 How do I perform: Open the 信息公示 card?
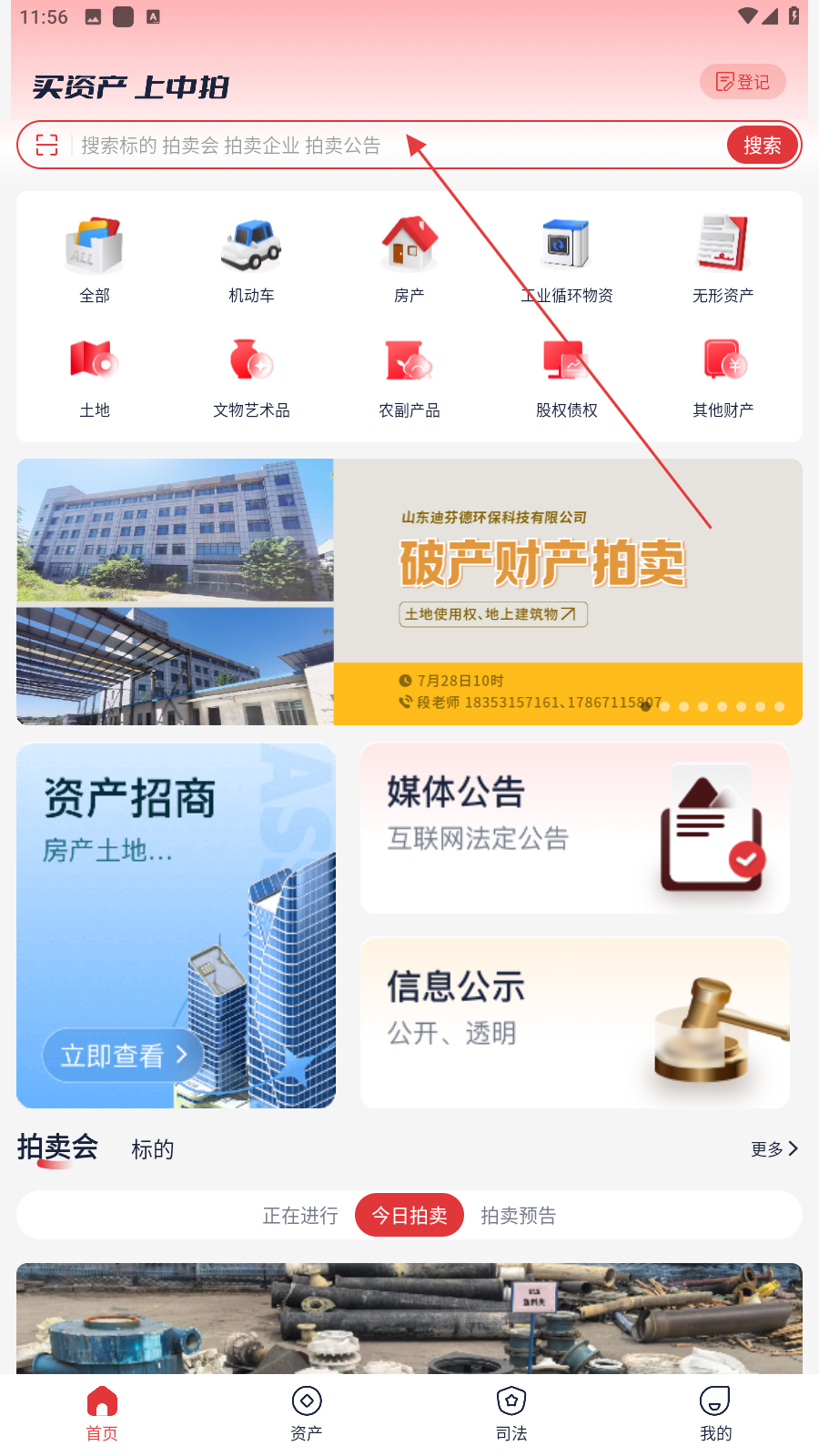574,1023
